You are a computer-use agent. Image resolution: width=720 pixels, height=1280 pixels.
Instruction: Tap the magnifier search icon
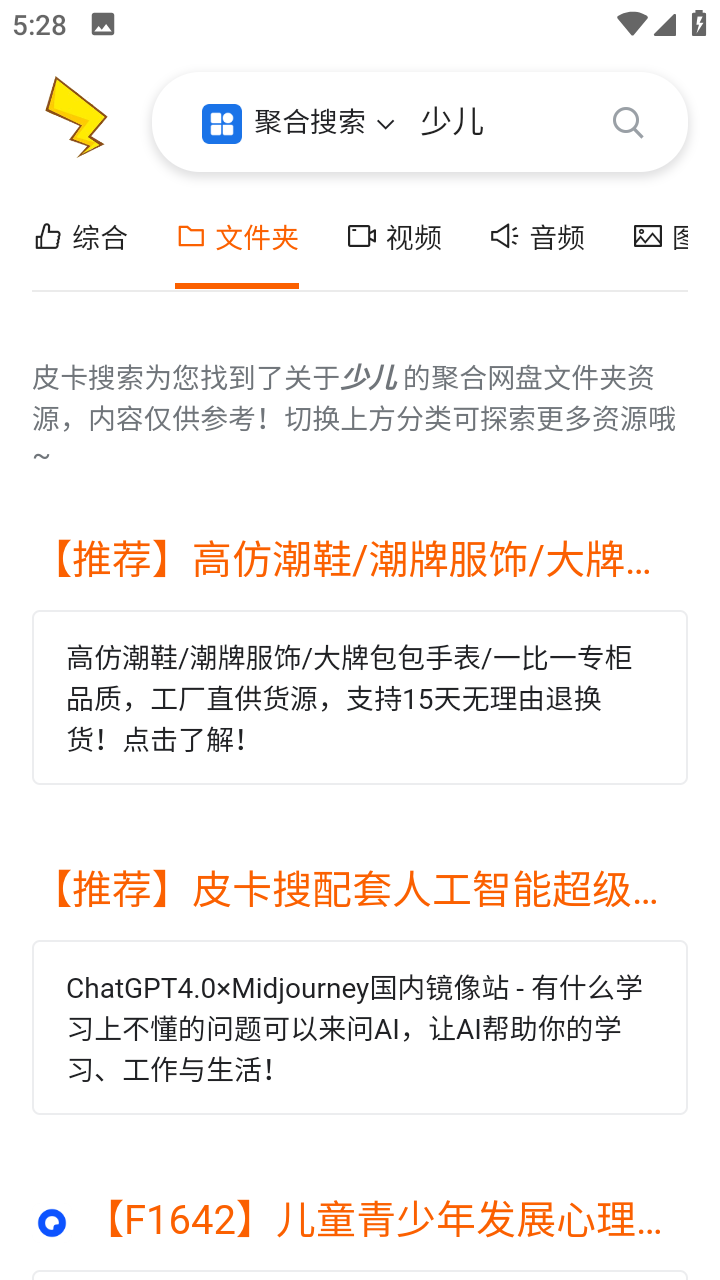tap(628, 123)
